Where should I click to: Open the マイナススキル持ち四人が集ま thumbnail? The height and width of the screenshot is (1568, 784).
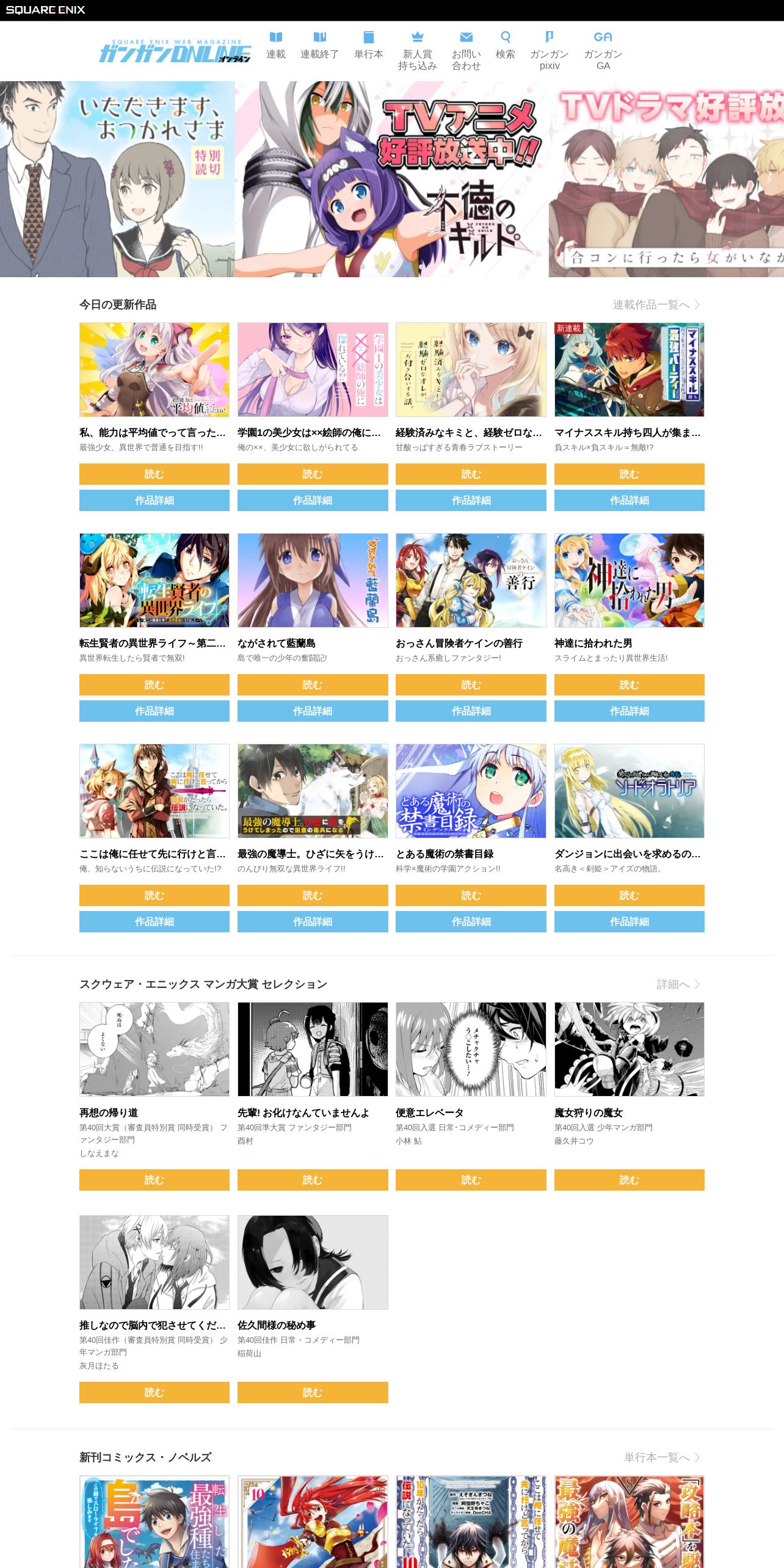[630, 369]
